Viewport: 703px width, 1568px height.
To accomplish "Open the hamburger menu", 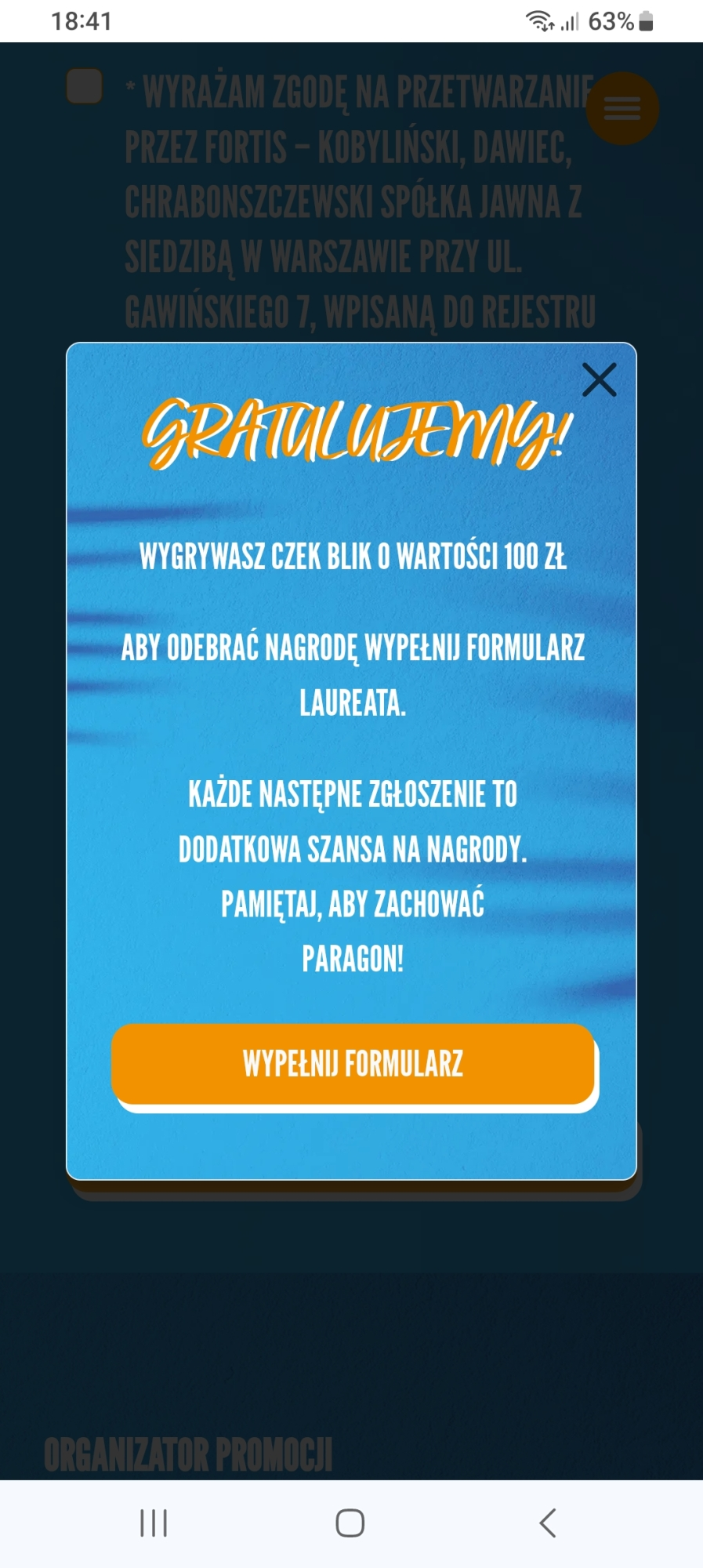I will [621, 108].
